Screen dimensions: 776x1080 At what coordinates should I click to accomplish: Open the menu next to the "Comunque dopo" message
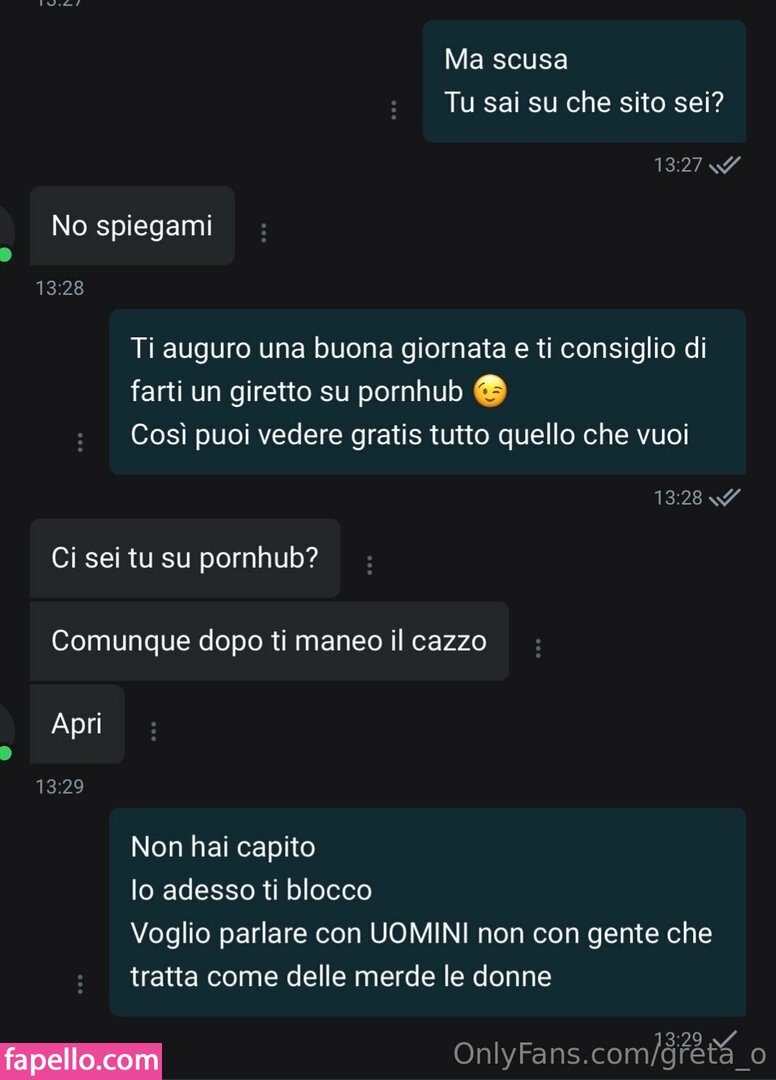538,649
